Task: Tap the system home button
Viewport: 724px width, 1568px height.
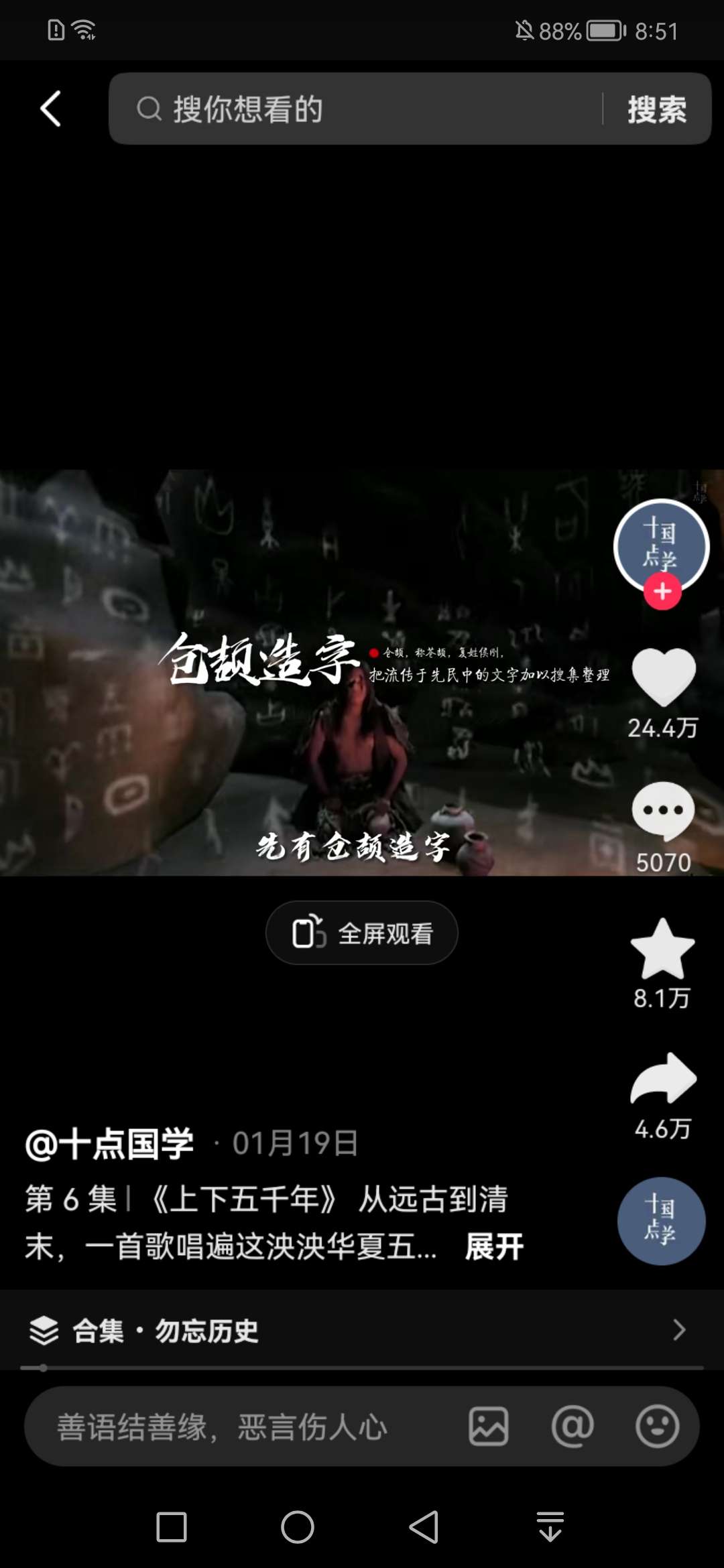Action: (x=297, y=1527)
